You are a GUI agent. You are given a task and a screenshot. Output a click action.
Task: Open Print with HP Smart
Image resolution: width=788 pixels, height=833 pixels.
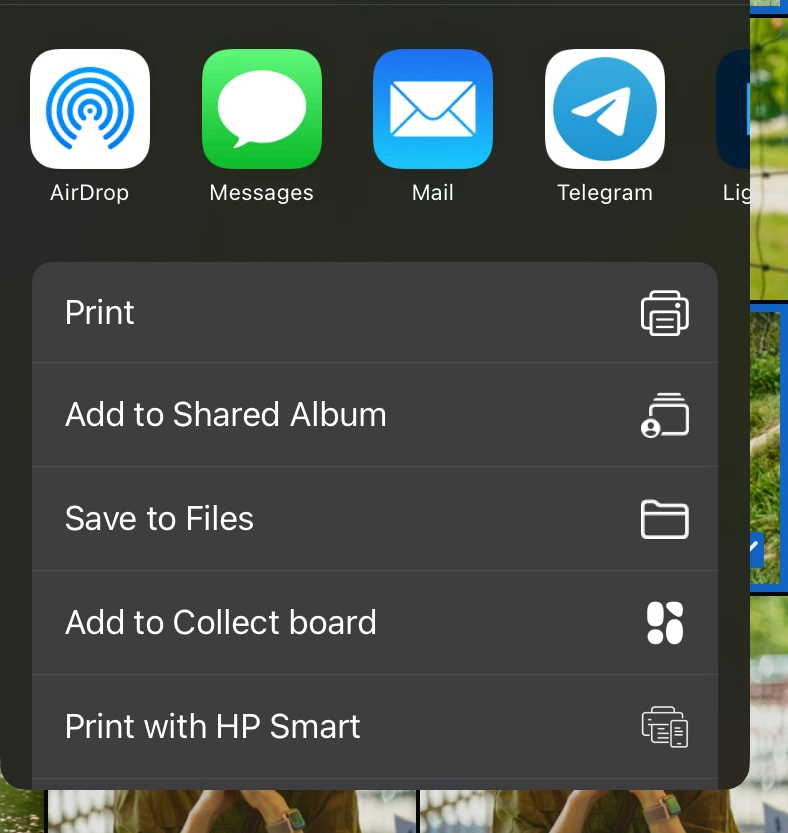[375, 727]
